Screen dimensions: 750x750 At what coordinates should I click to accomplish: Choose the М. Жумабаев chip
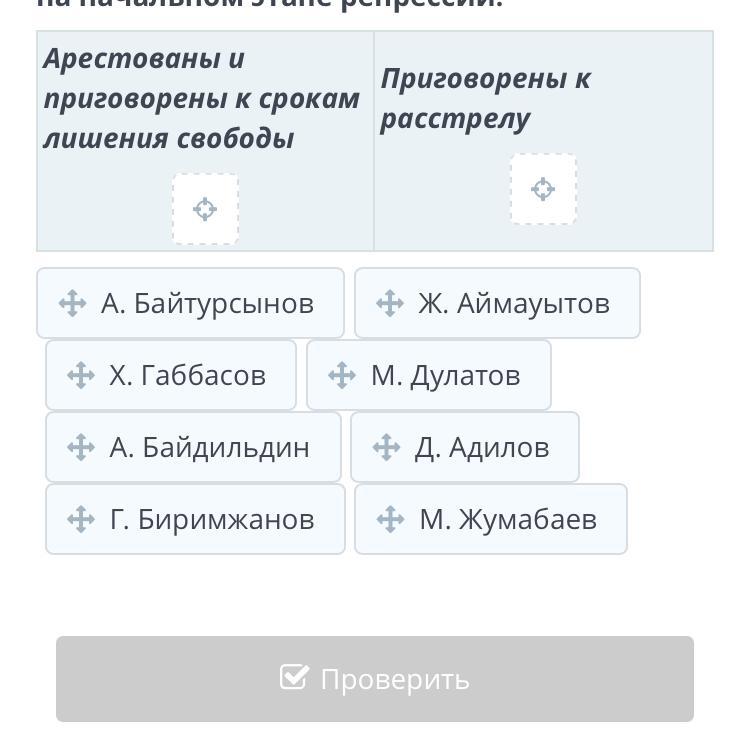click(x=491, y=519)
